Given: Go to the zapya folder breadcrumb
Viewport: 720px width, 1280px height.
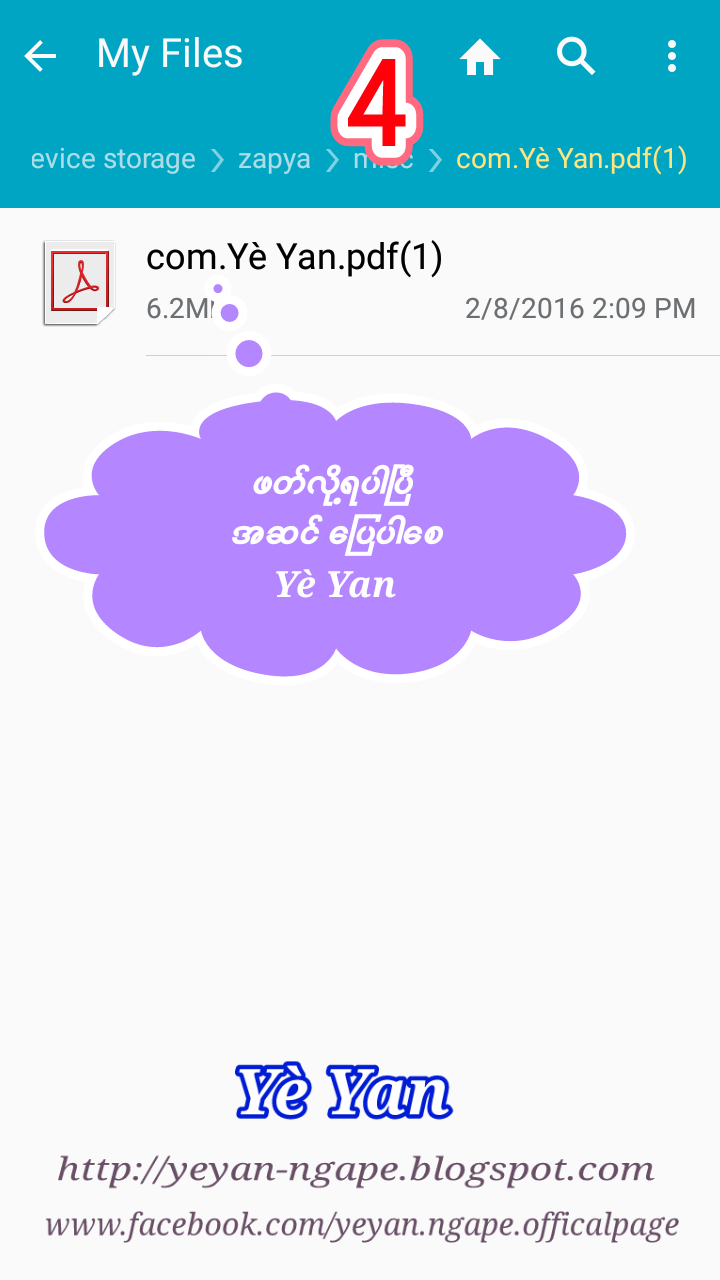Looking at the screenshot, I should tap(274, 159).
